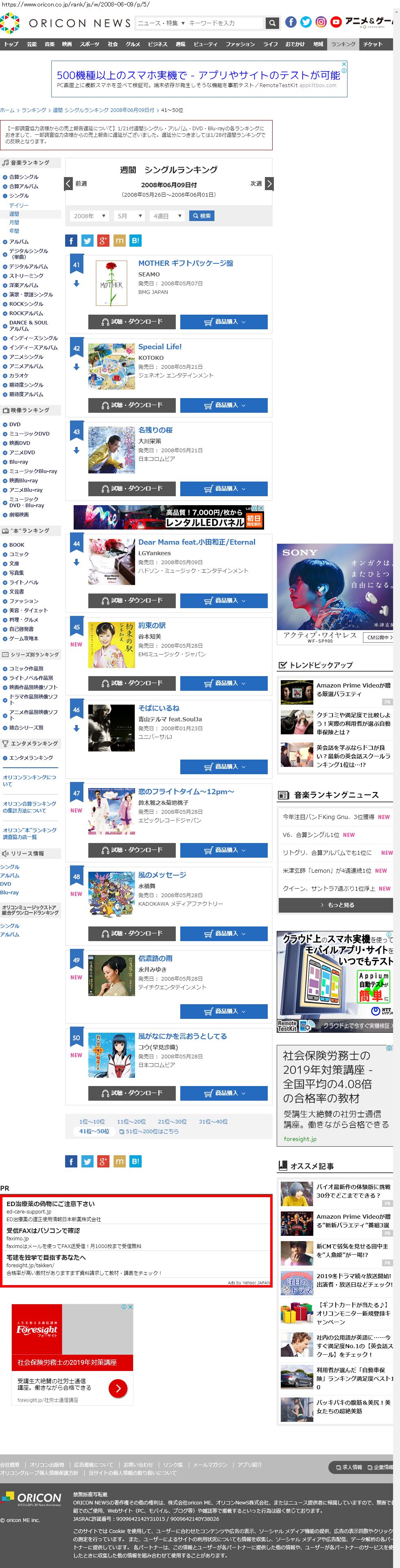
Task: Switch to the ランキング navigation tab
Action: coord(343,44)
